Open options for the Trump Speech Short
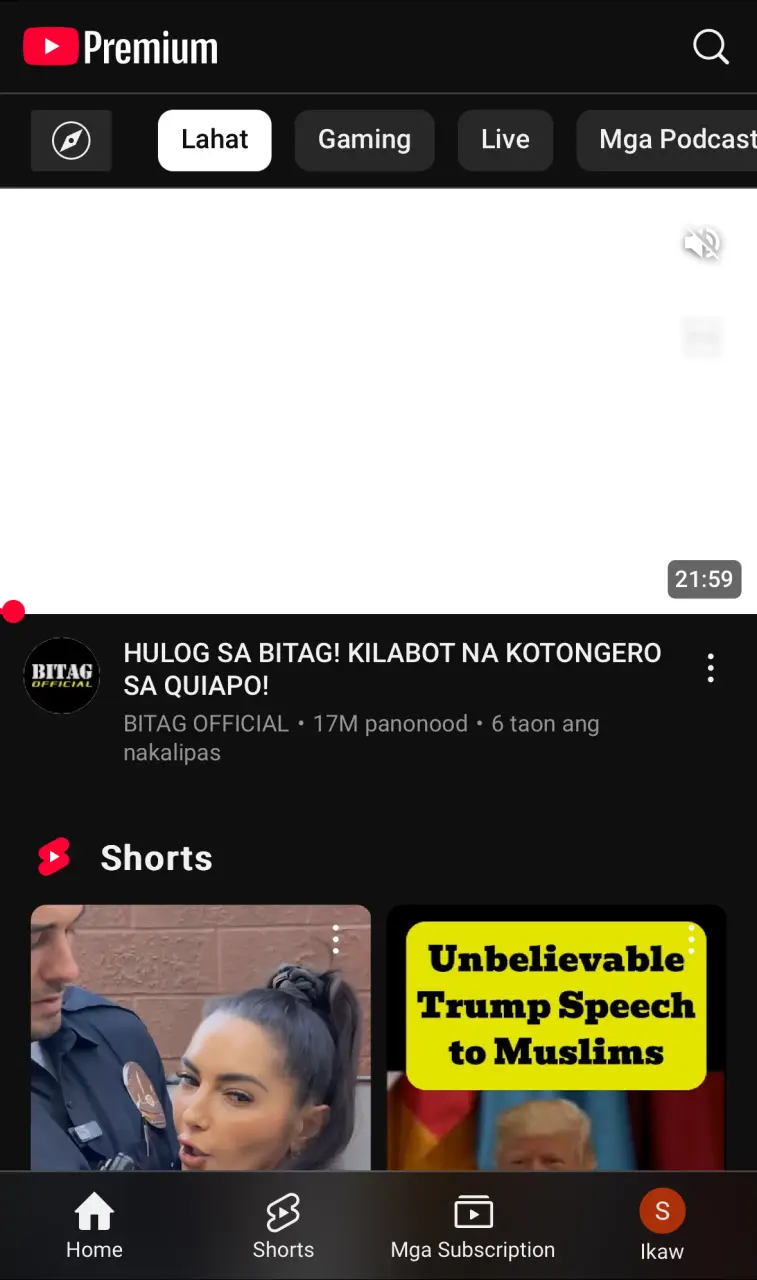This screenshot has width=757, height=1280. point(691,938)
